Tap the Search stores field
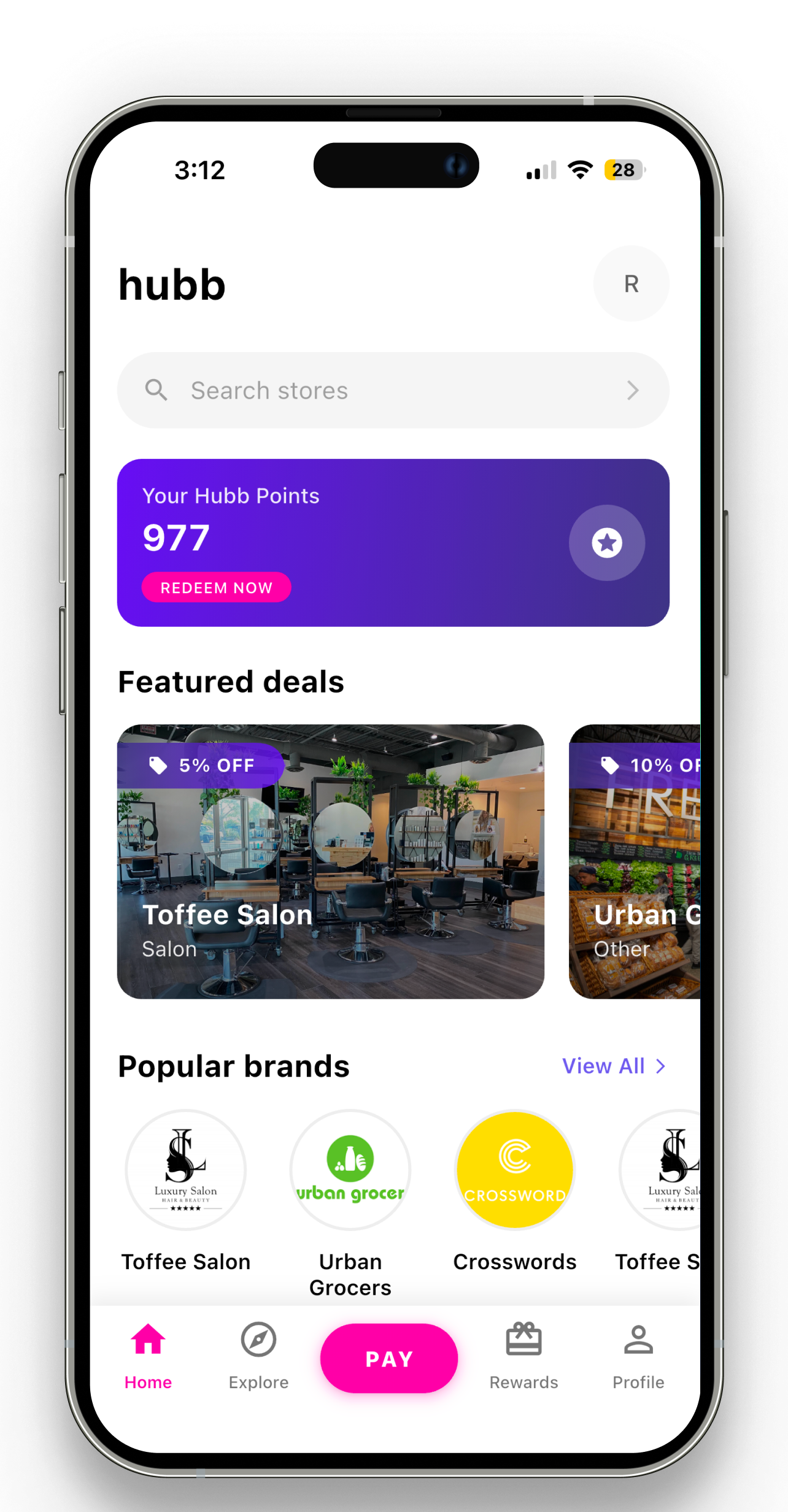This screenshot has width=788, height=1512. click(x=393, y=390)
